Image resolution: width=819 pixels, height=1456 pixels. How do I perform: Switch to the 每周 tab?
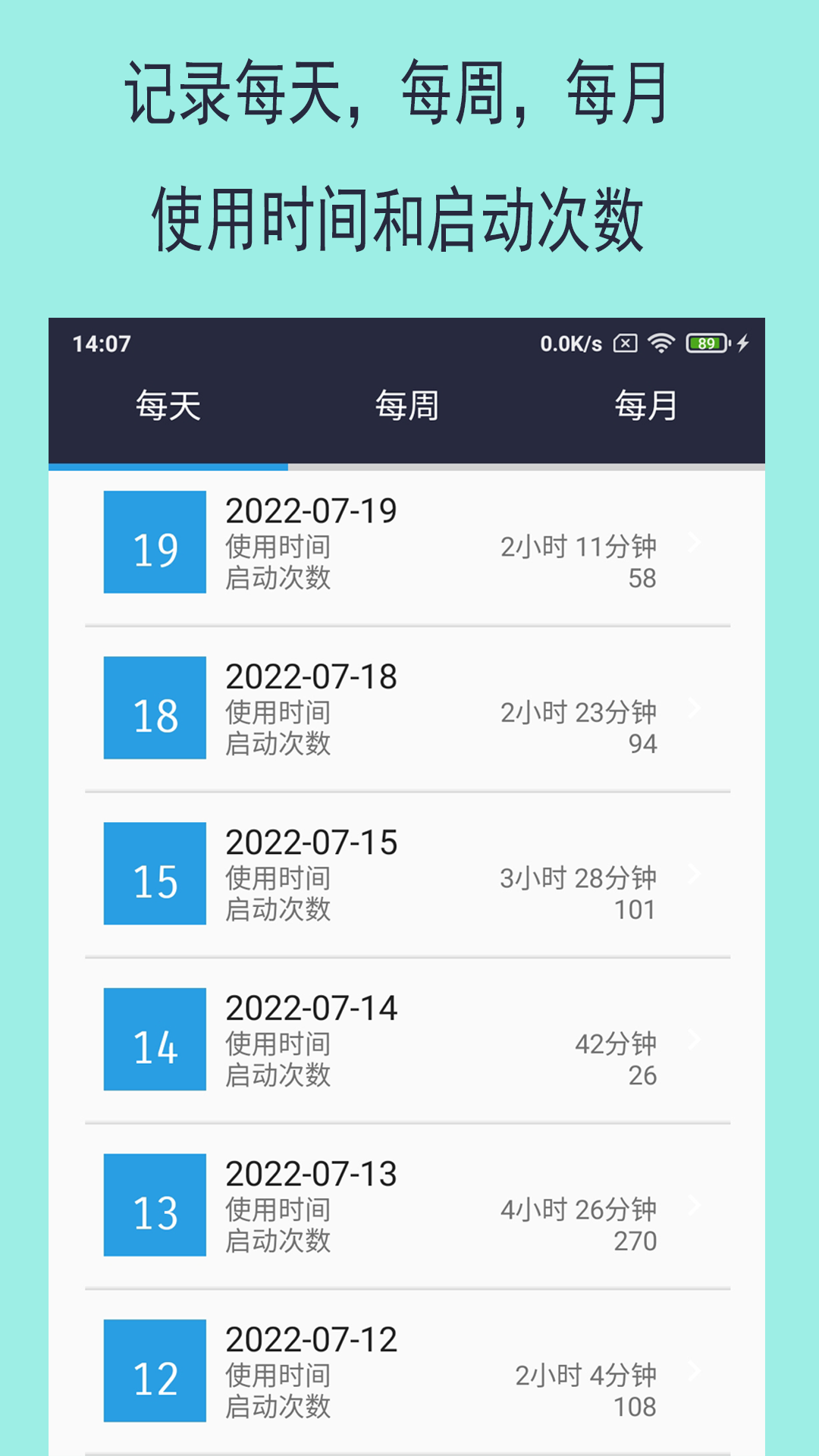coord(407,406)
